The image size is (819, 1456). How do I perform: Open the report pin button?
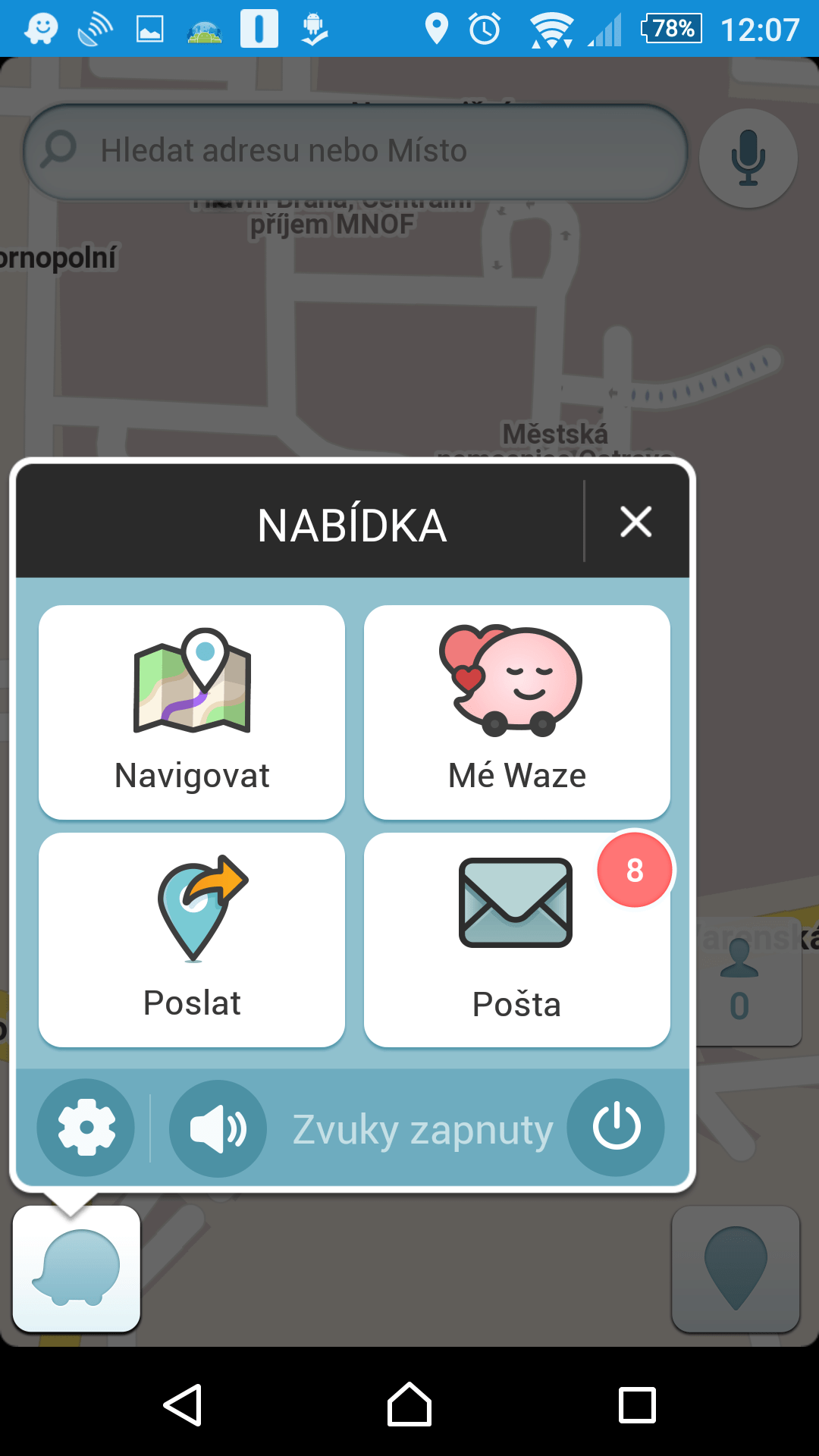736,1268
